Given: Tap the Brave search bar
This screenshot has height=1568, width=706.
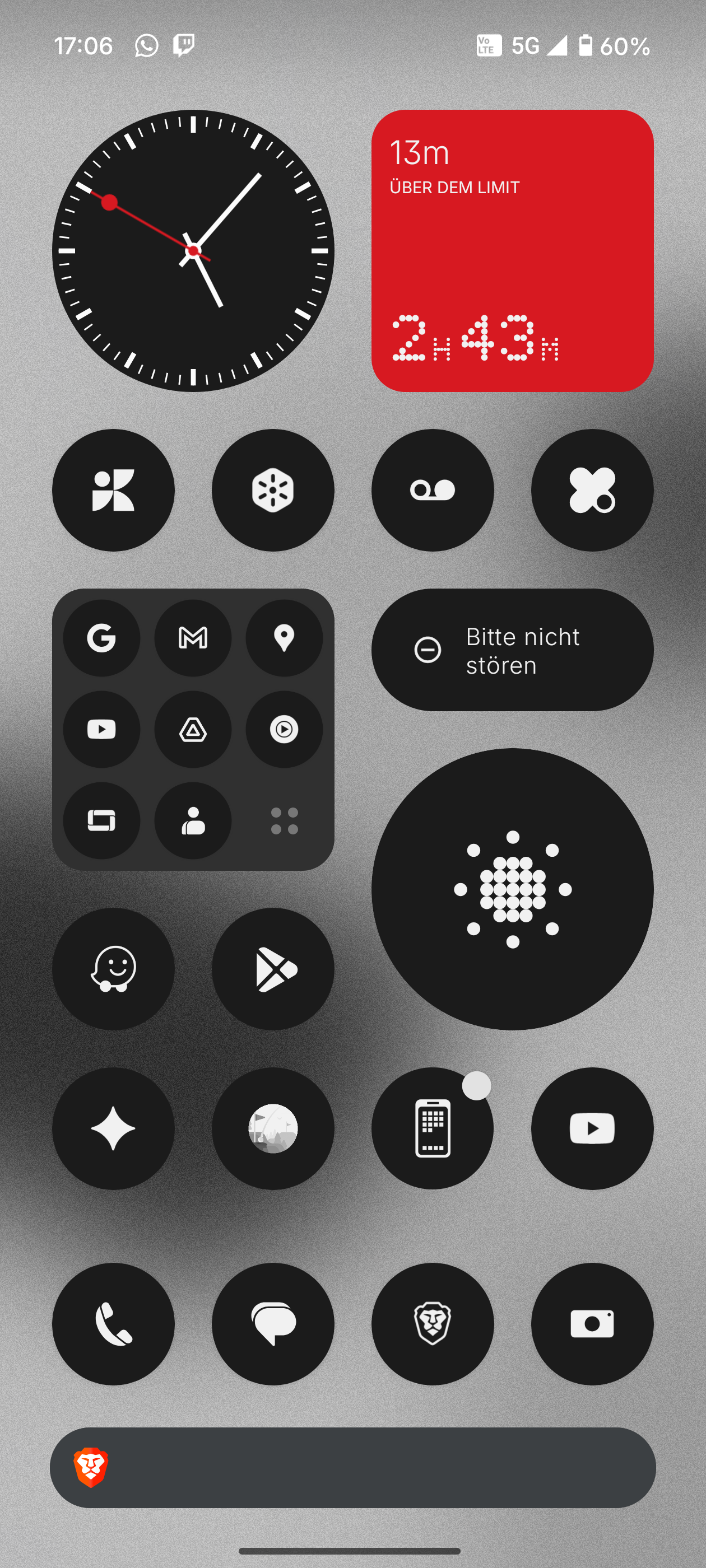Looking at the screenshot, I should pos(365,1467).
